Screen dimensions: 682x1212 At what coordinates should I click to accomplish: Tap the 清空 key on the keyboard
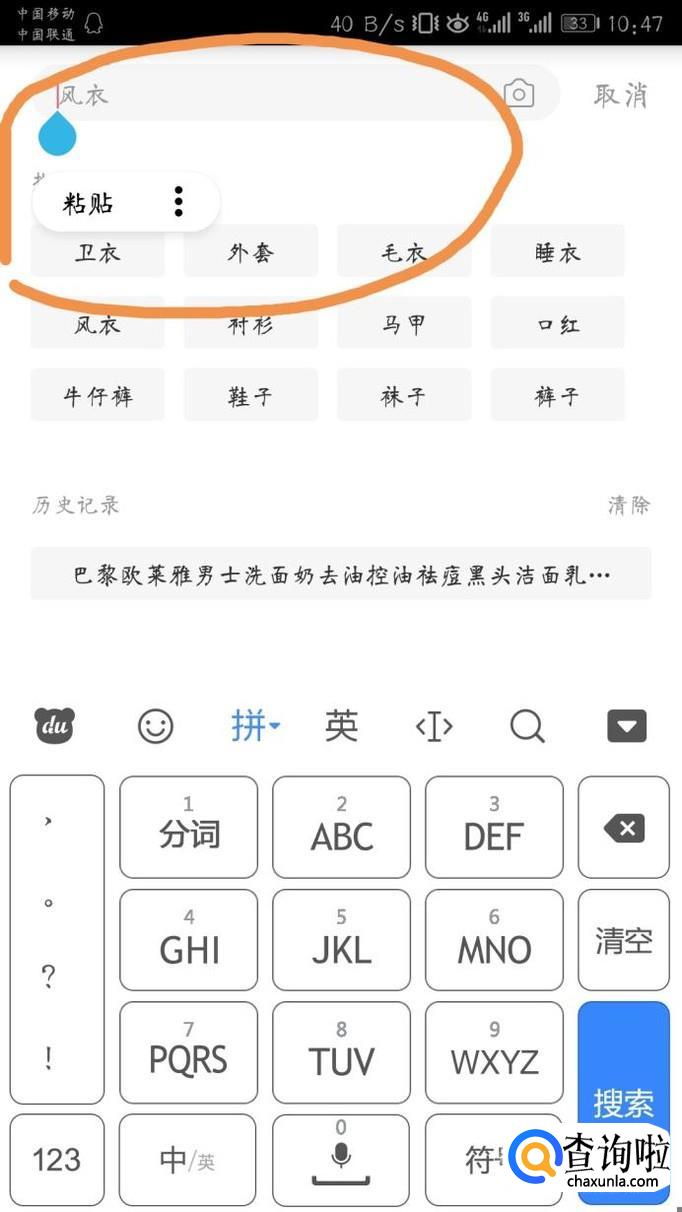click(x=623, y=941)
